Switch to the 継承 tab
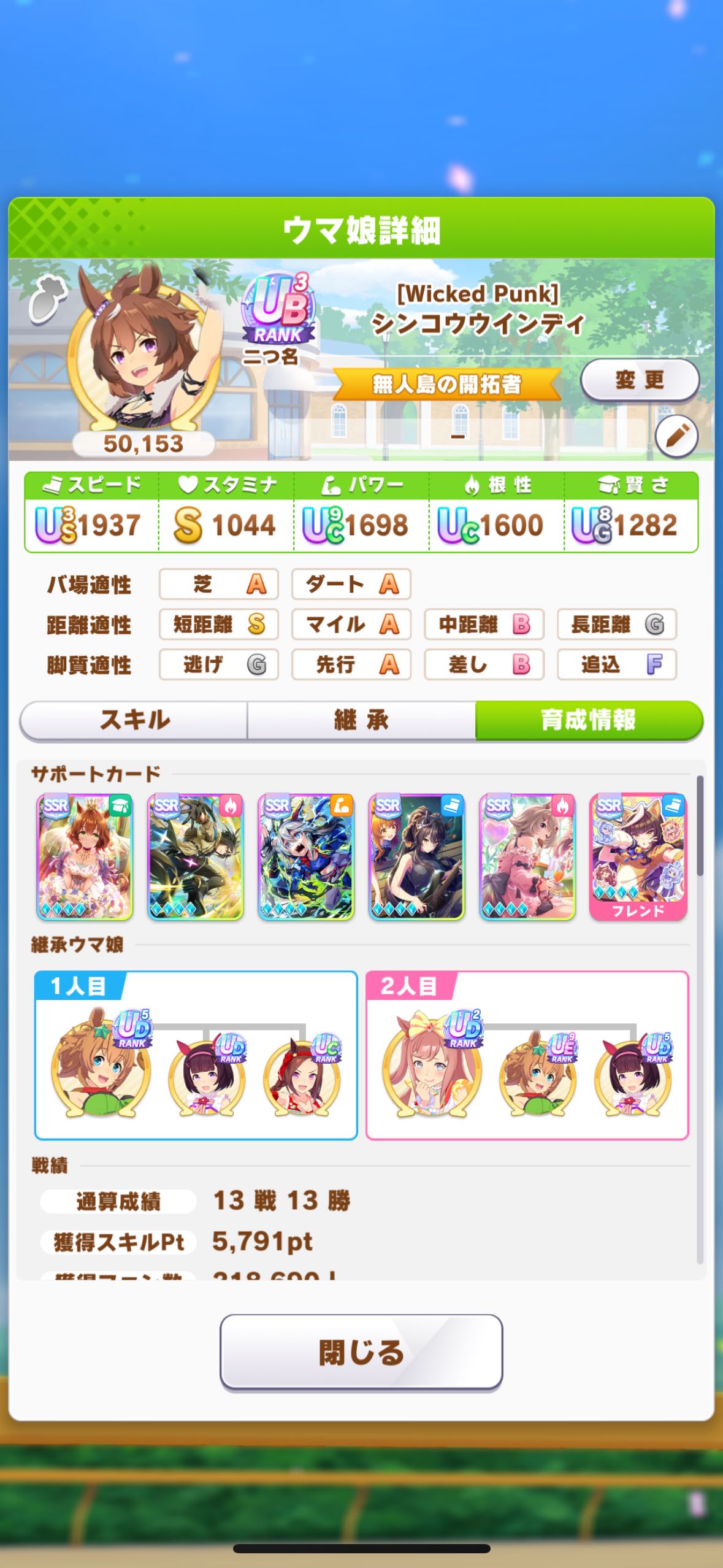Image resolution: width=723 pixels, height=1568 pixels. (361, 720)
